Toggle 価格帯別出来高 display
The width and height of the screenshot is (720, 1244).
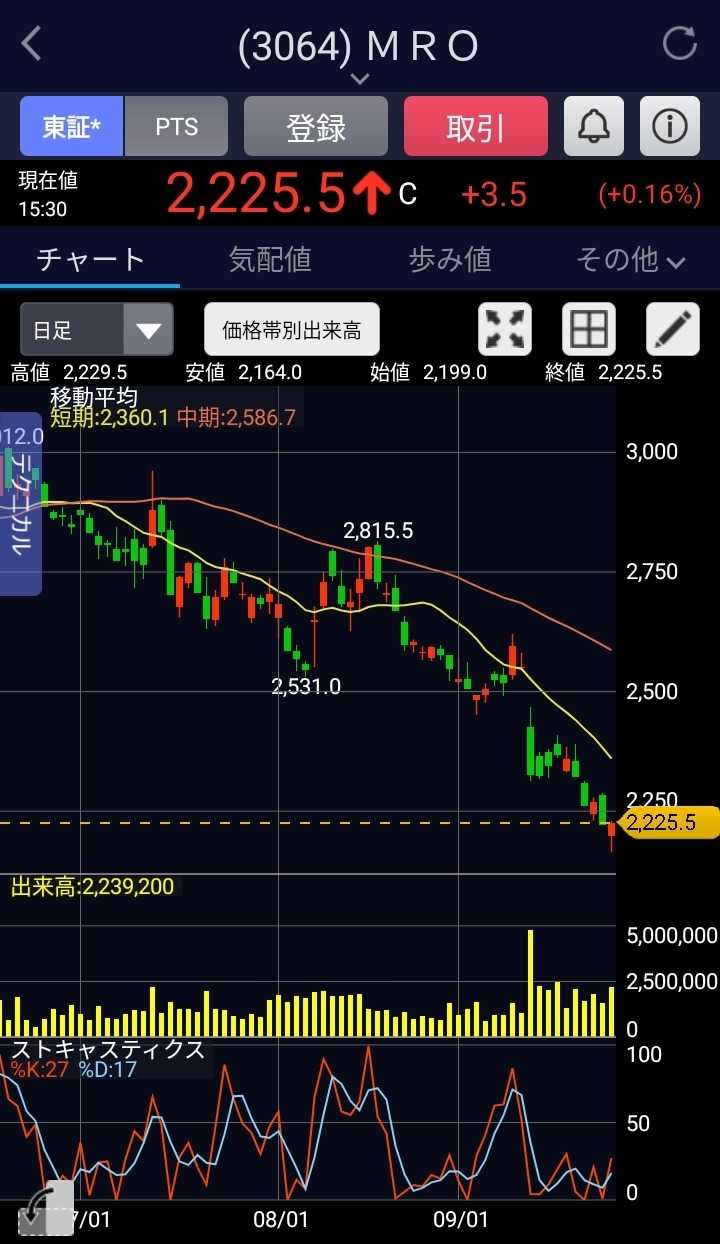click(292, 330)
